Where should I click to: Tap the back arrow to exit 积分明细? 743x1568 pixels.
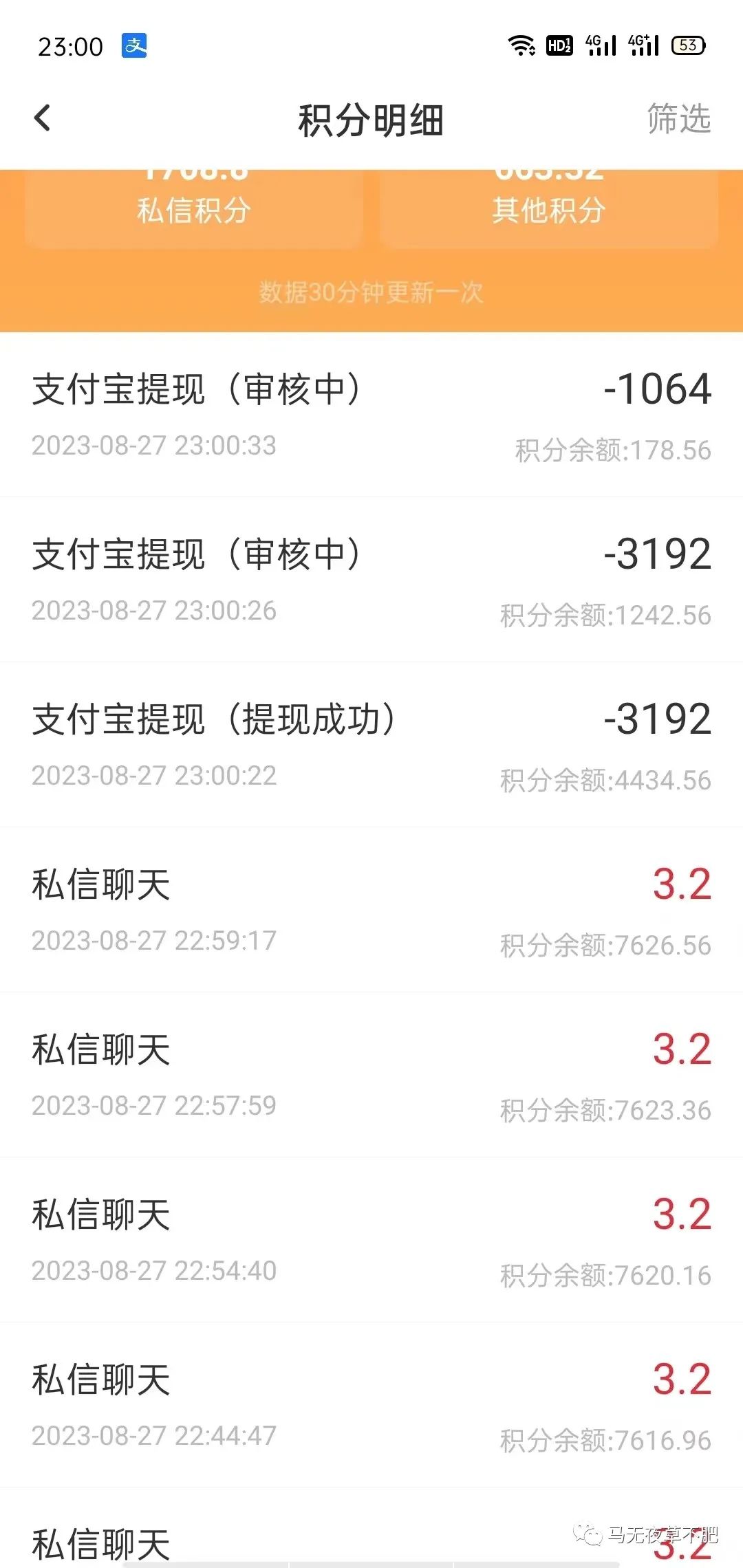click(43, 118)
